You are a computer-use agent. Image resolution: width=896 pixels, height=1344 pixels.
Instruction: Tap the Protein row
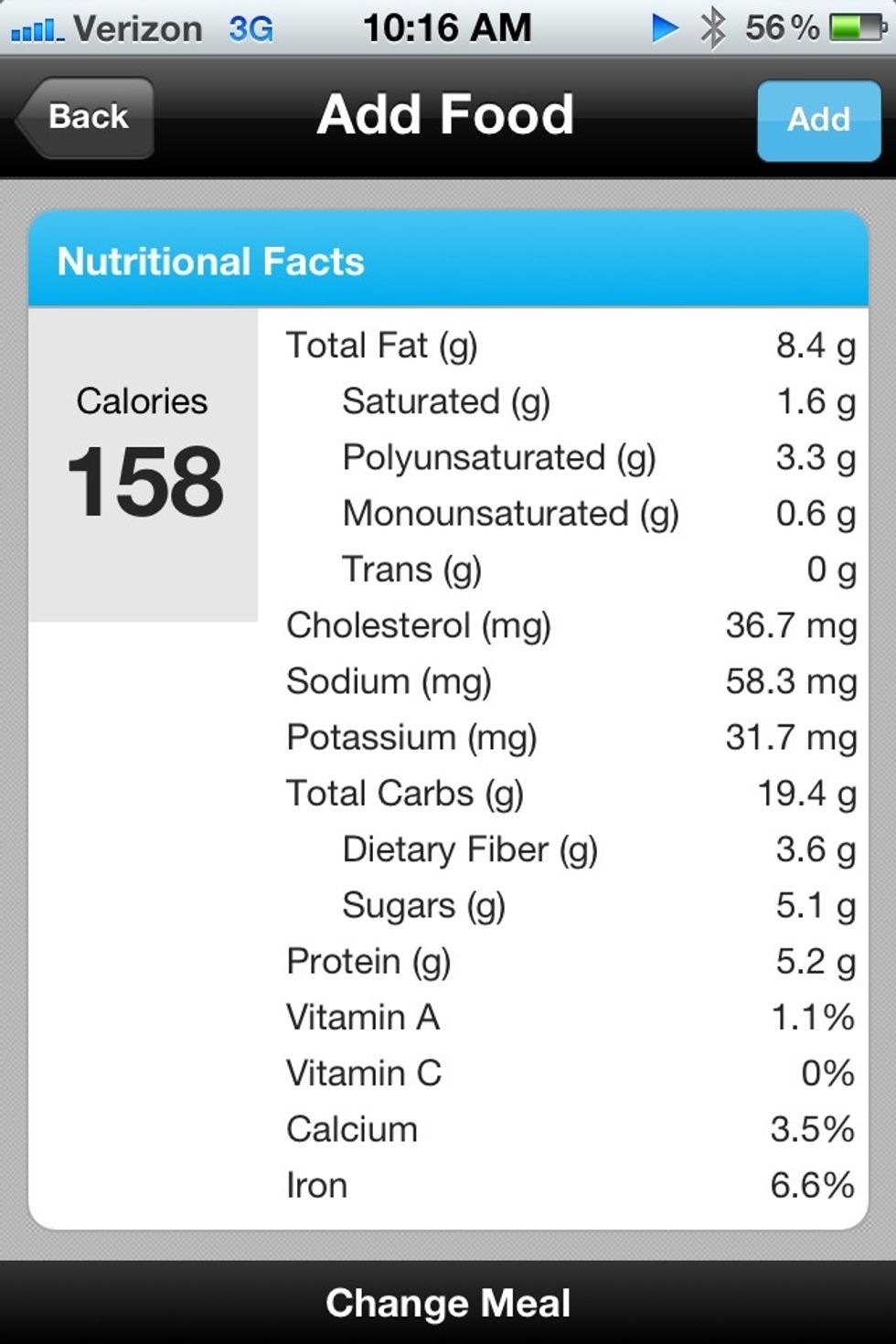(567, 961)
